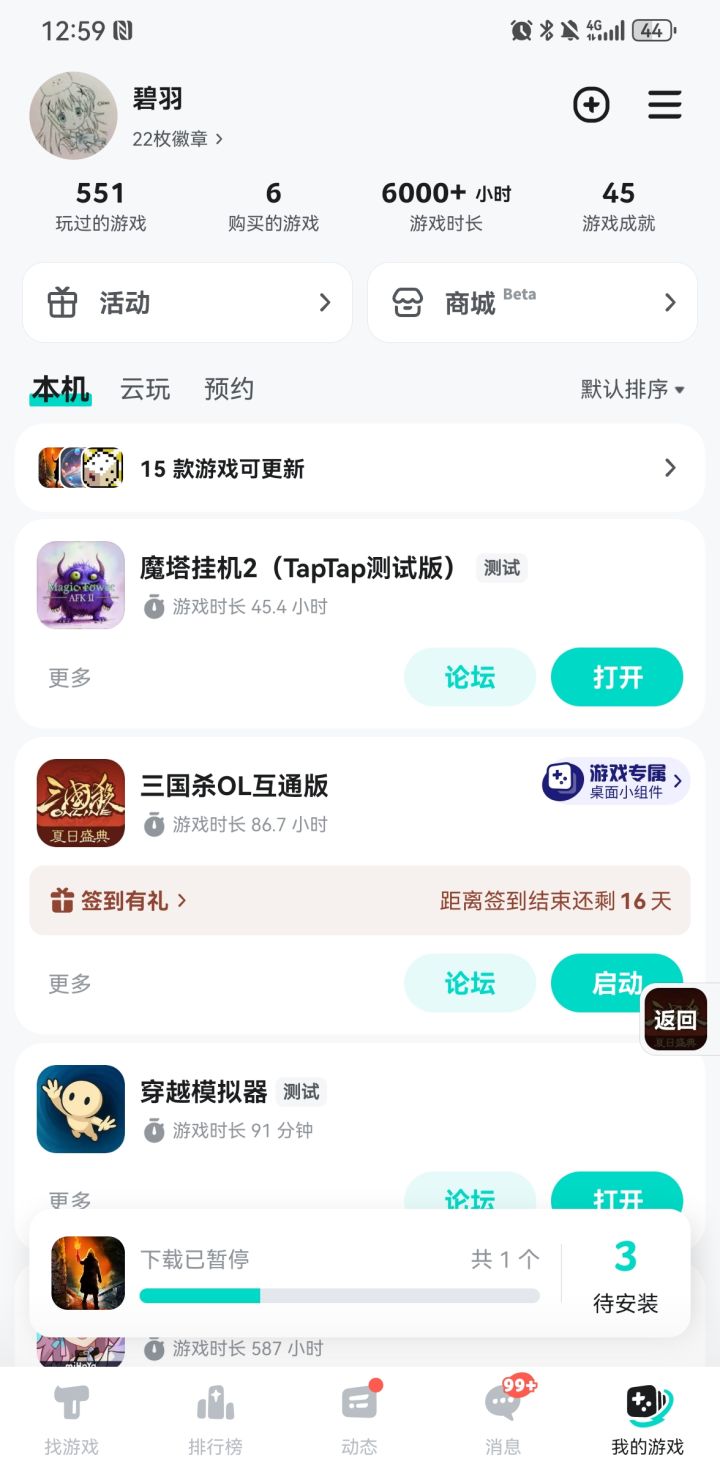Switch to the 排行榜 rankings tab
This screenshot has width=720, height=1469.
pos(215,1420)
